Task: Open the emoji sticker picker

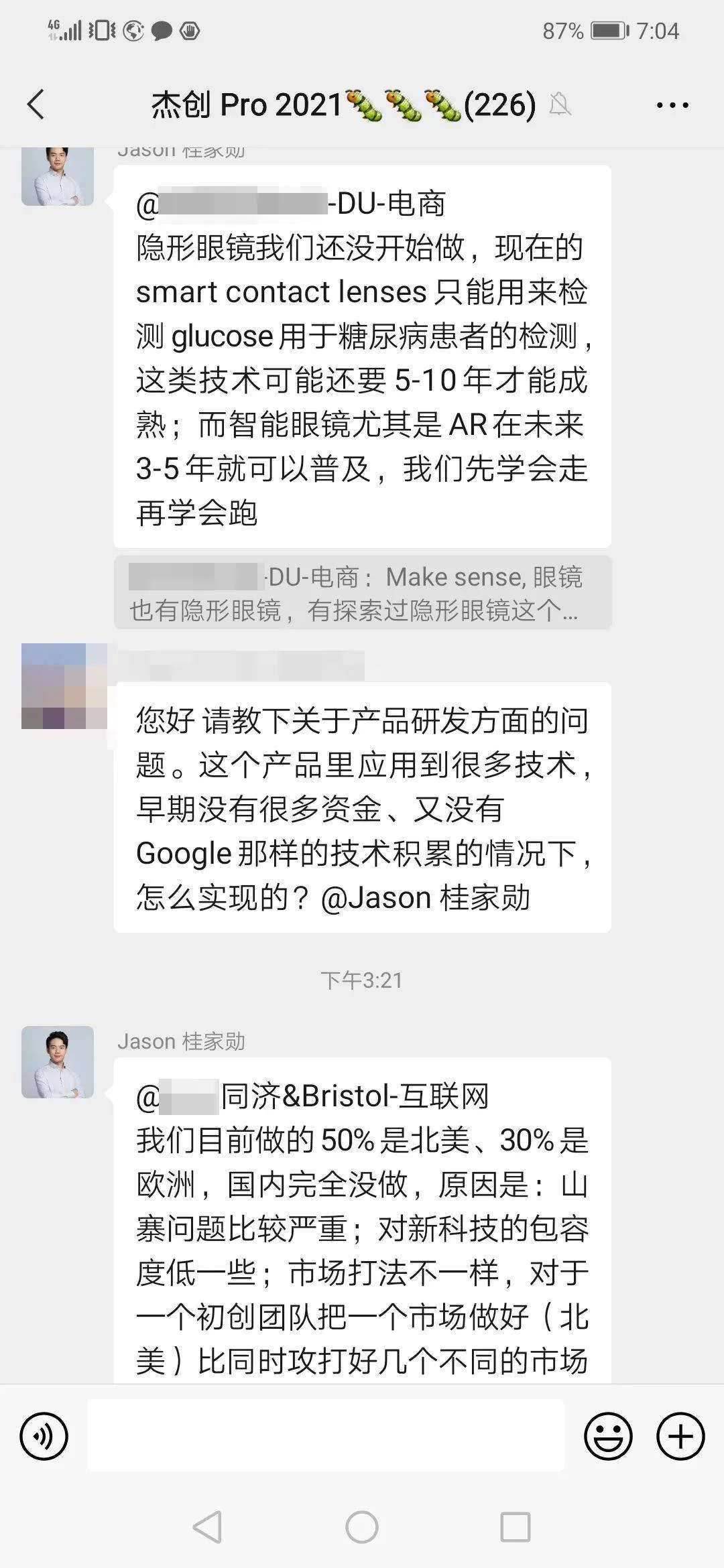Action: (x=608, y=1437)
